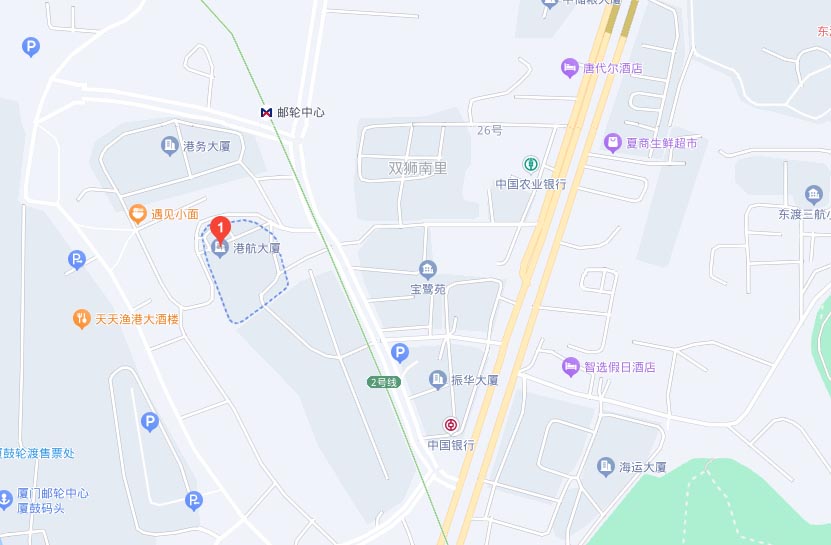The width and height of the screenshot is (831, 545).
Task: Select the 厦门邮轮中心厦鼓码头 marker
Action: pyautogui.click(x=8, y=494)
